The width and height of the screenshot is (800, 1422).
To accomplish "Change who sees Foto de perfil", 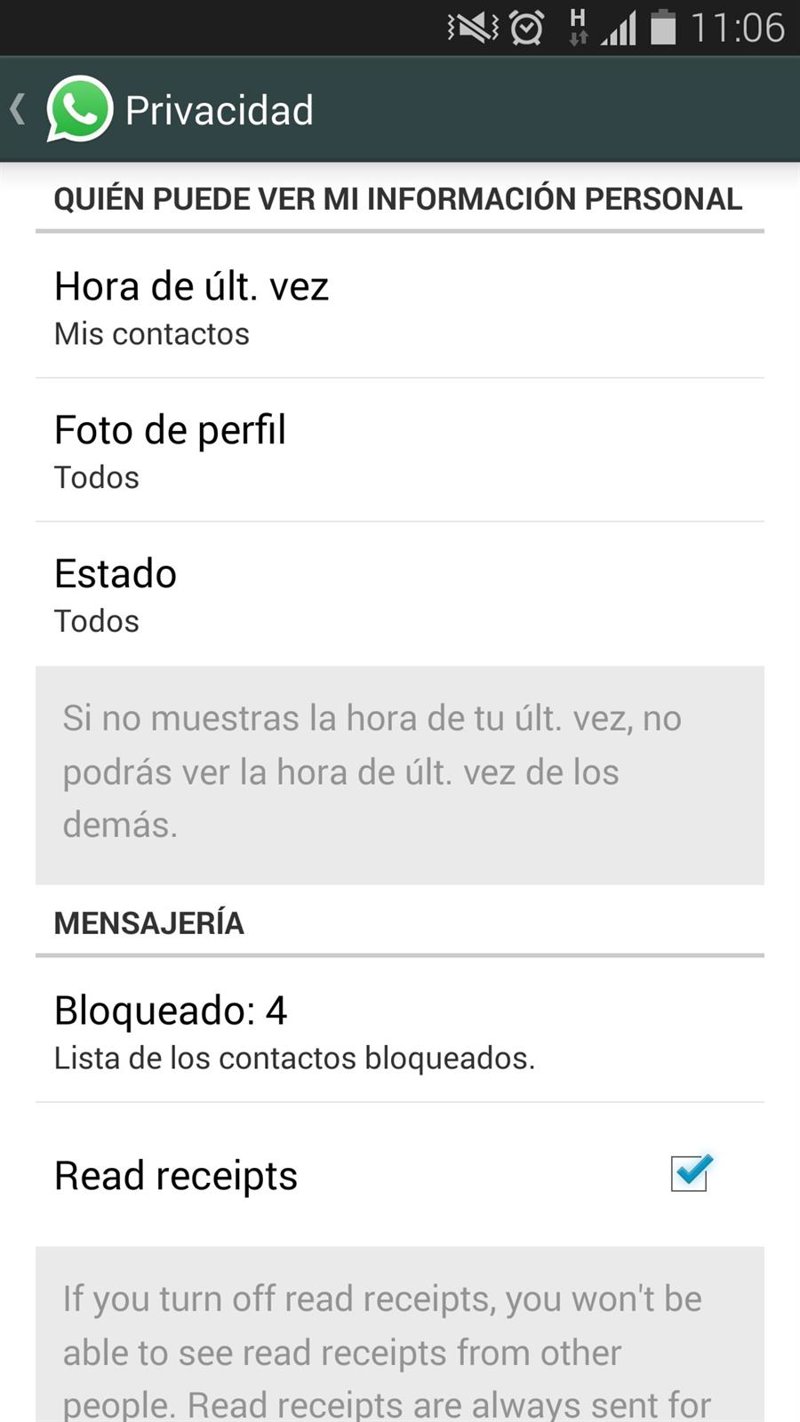I will tap(400, 450).
